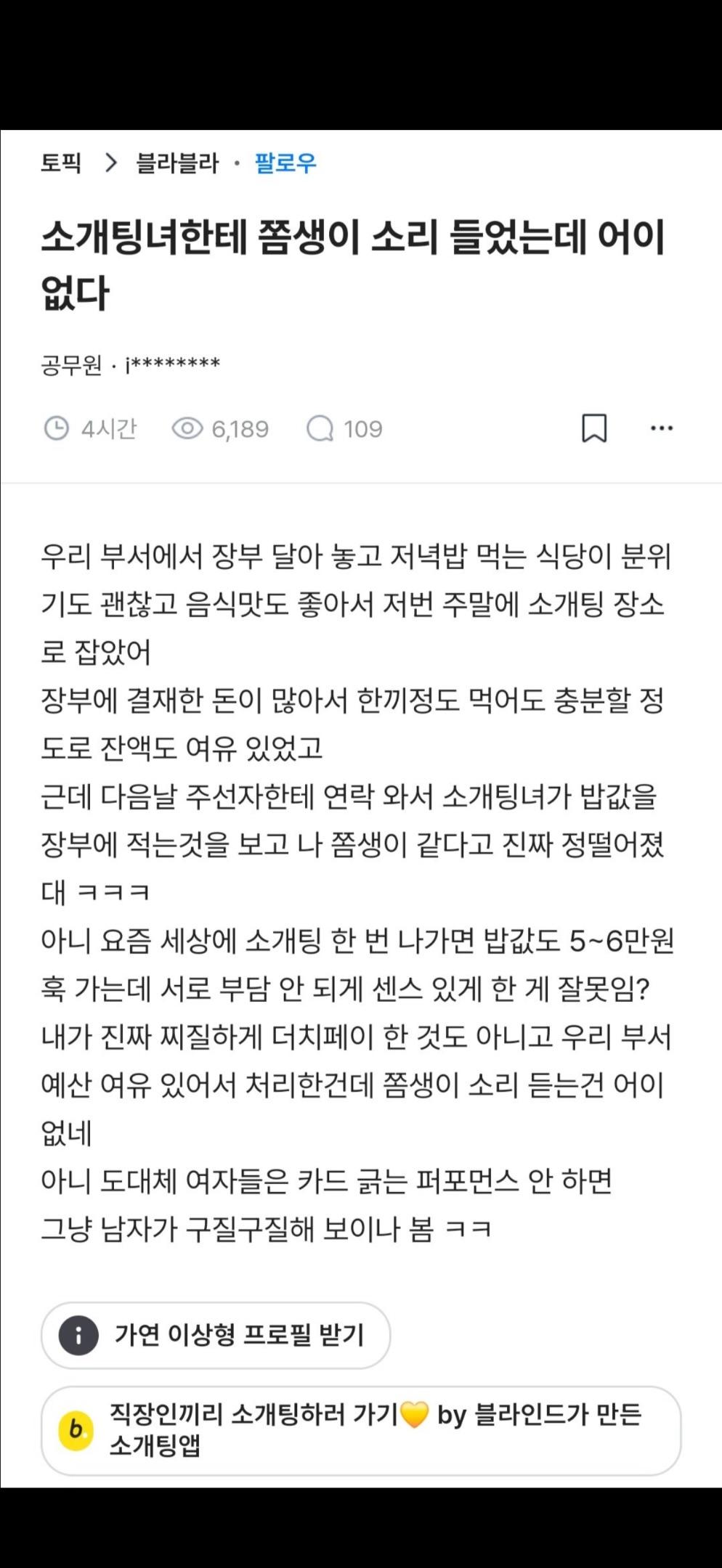Go to the 토픽 breadcrumb menu
The height and width of the screenshot is (1568, 722).
pos(60,164)
